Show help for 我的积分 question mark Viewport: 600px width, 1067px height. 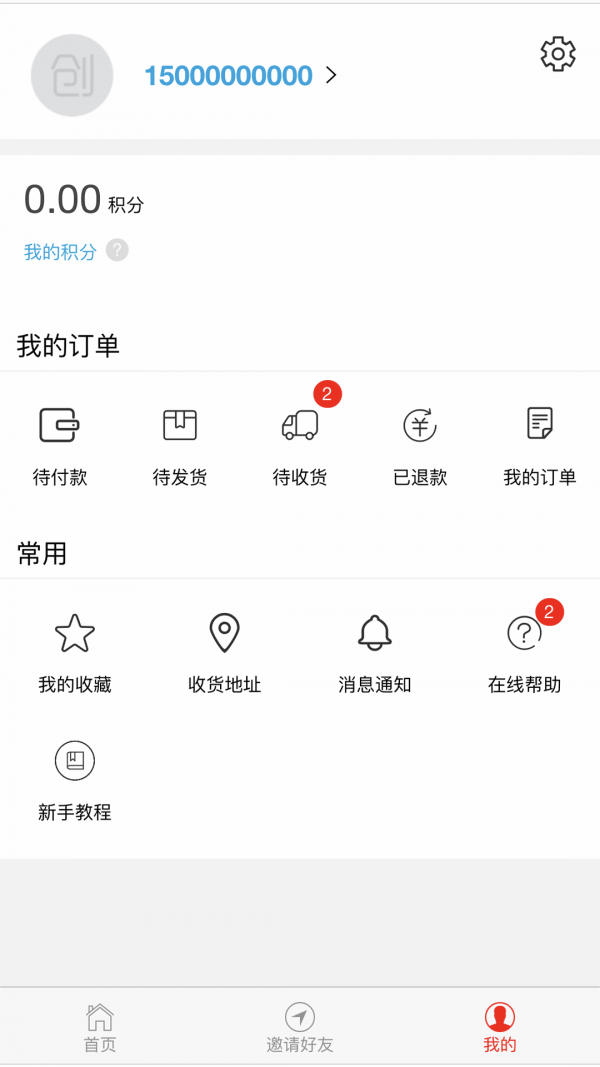pyautogui.click(x=118, y=250)
